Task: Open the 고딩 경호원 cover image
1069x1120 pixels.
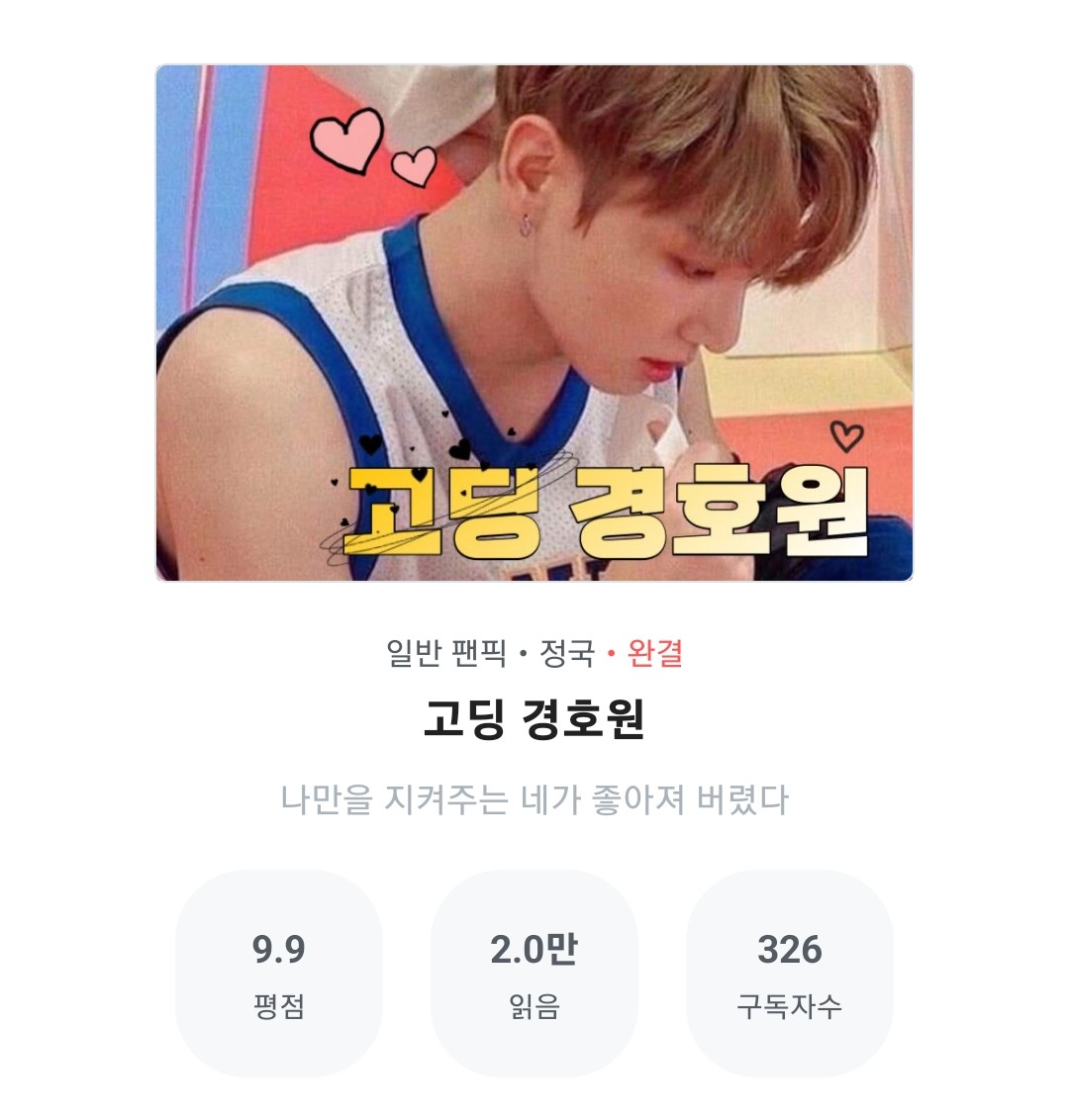Action: [534, 323]
